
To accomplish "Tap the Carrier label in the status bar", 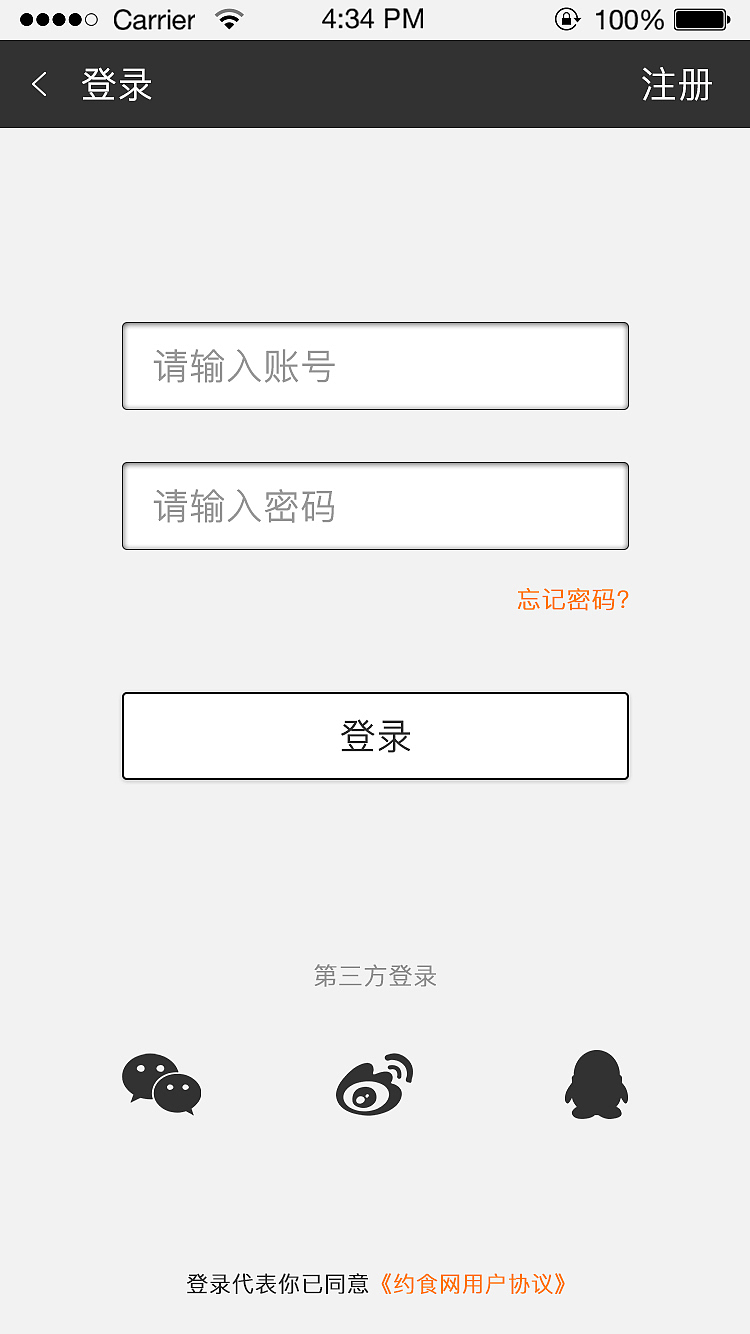I will tap(152, 18).
